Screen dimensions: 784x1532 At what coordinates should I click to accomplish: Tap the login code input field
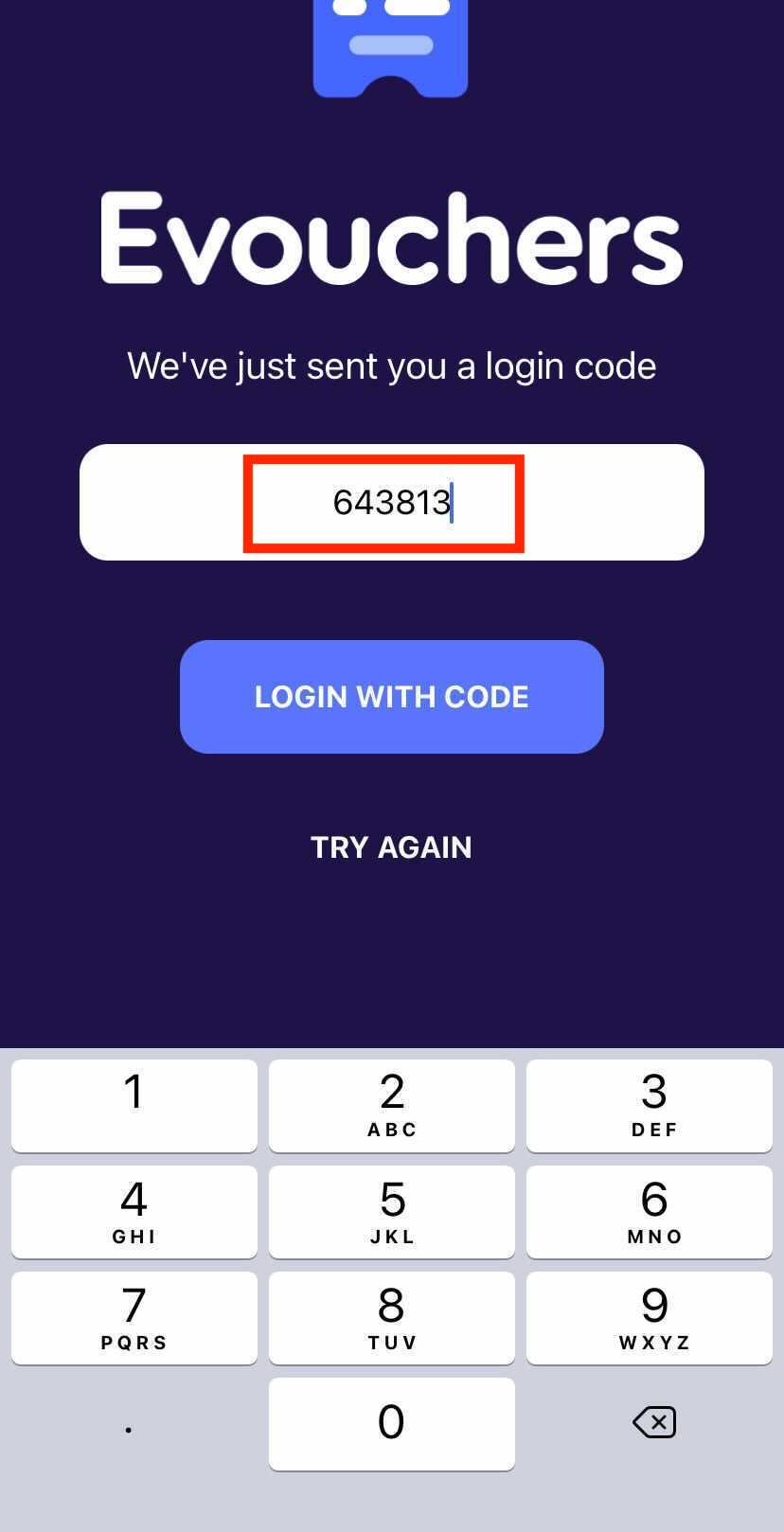(x=392, y=502)
